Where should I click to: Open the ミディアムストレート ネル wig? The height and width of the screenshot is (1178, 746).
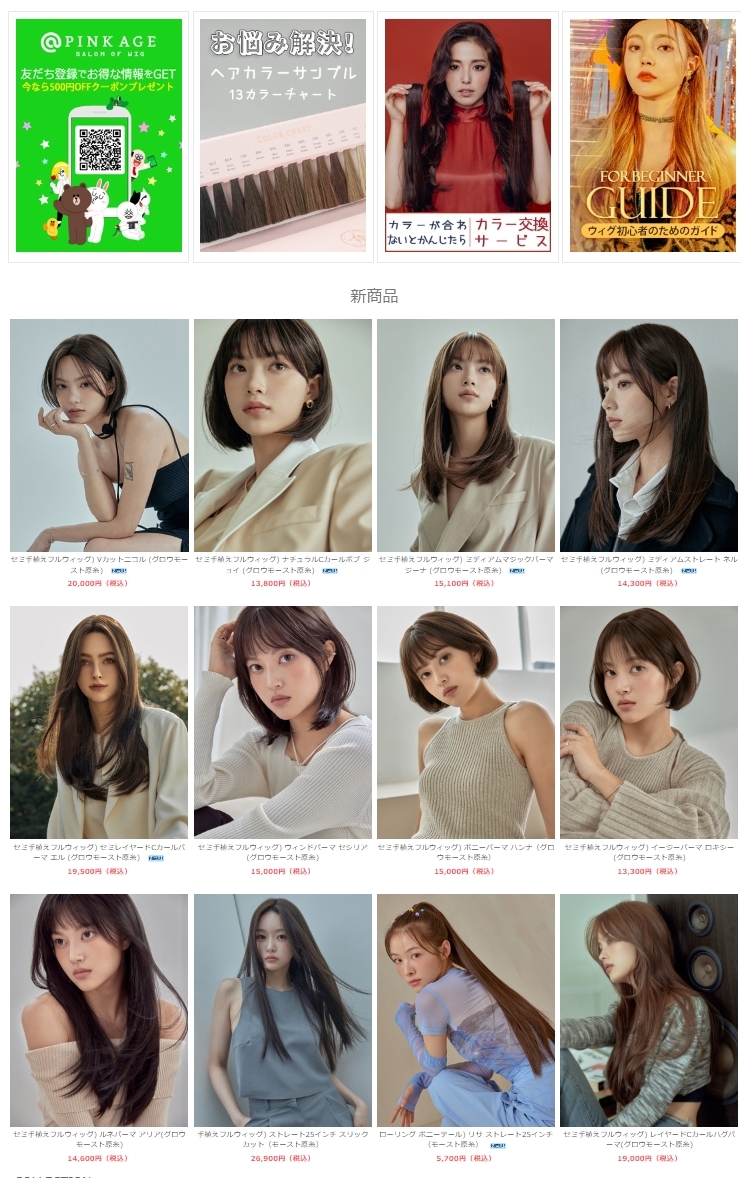click(x=649, y=435)
